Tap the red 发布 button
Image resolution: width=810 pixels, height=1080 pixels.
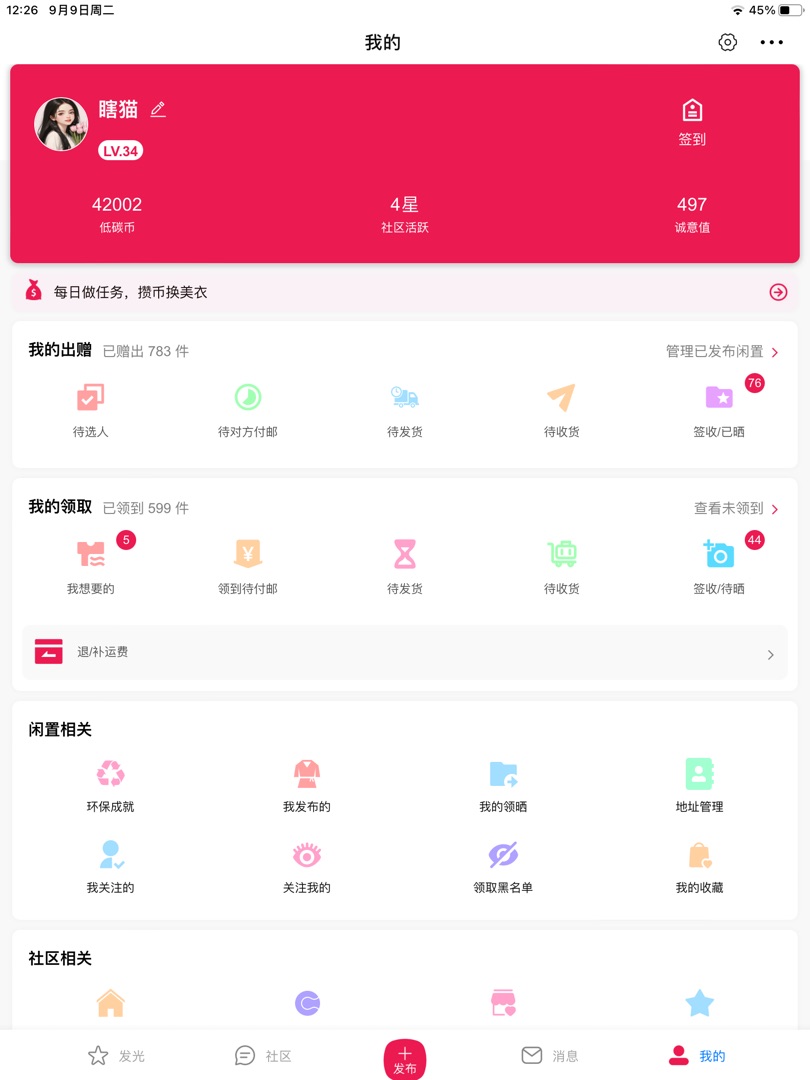(x=405, y=1059)
